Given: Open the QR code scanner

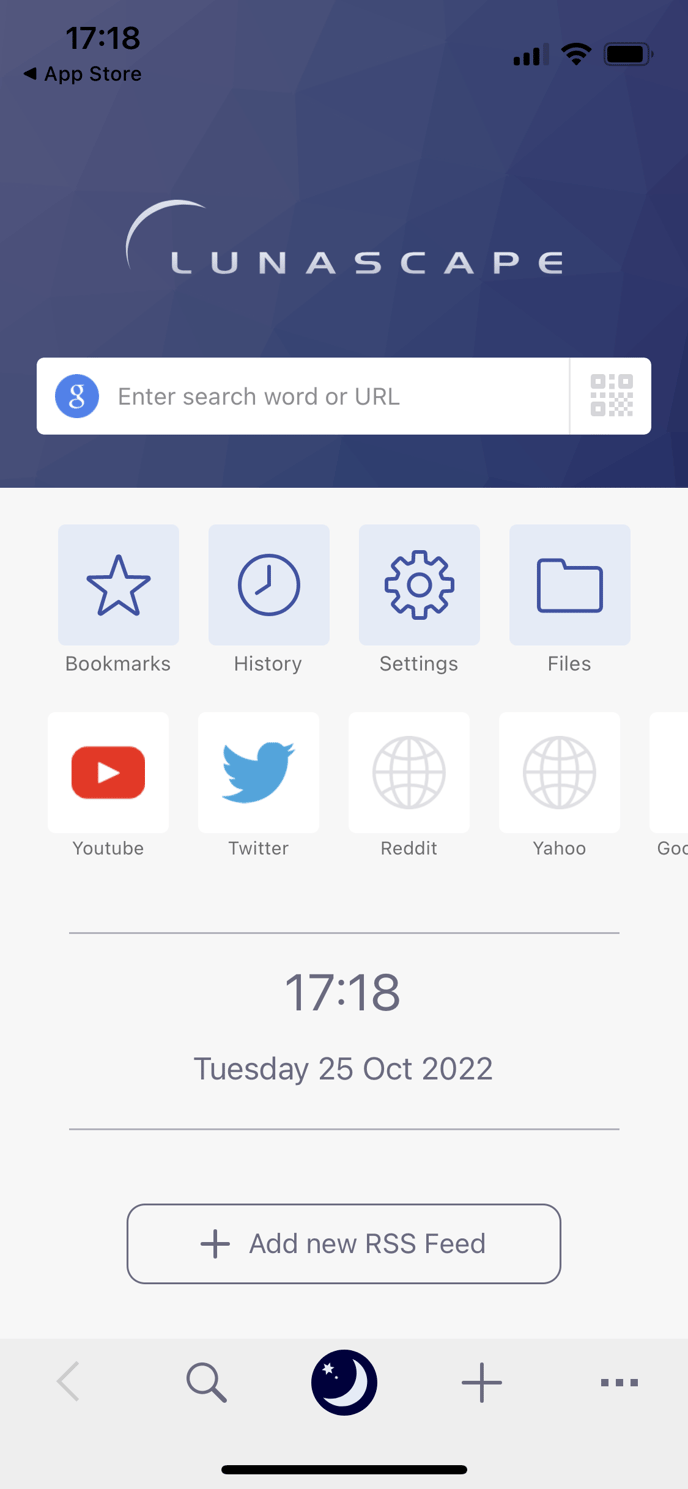Looking at the screenshot, I should [x=611, y=396].
